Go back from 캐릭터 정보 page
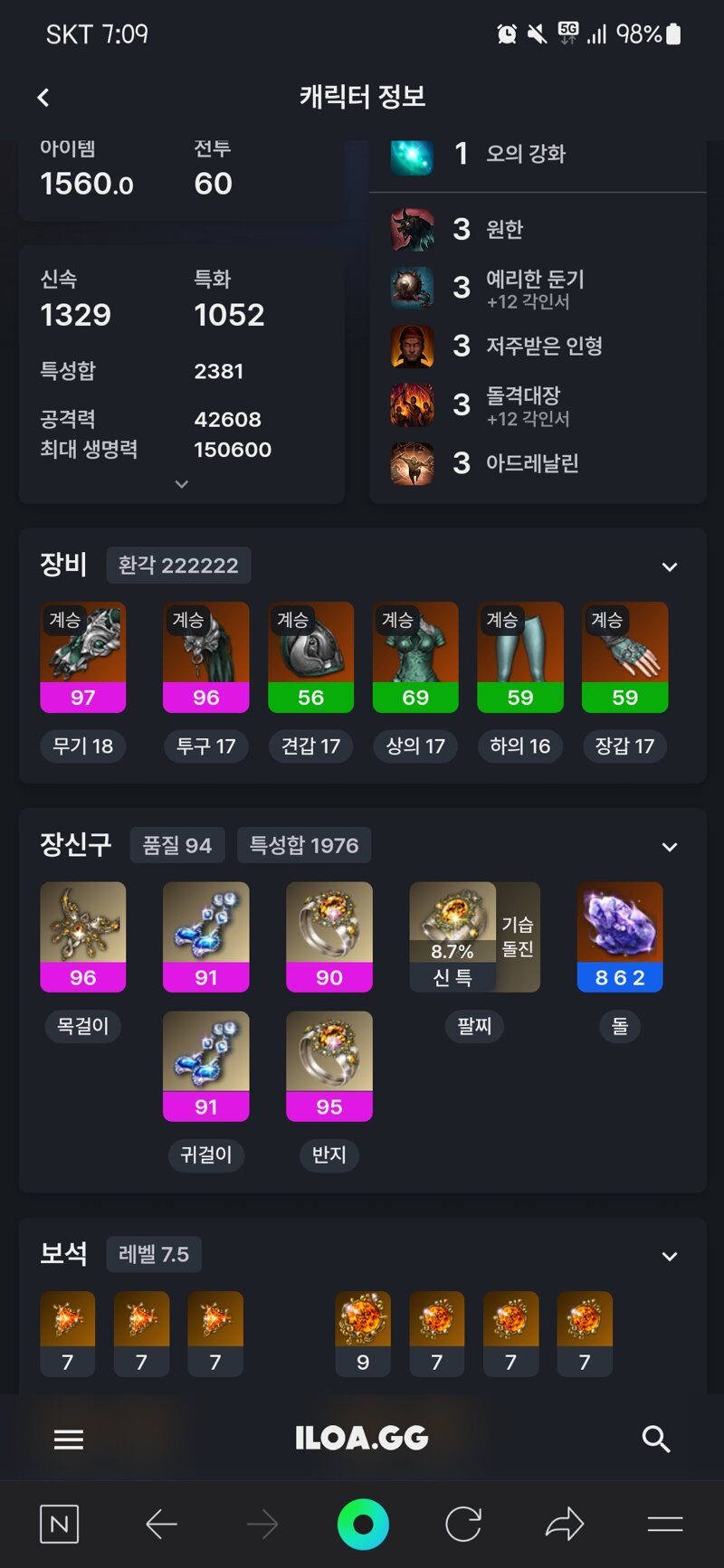This screenshot has width=724, height=1568. pos(43,98)
